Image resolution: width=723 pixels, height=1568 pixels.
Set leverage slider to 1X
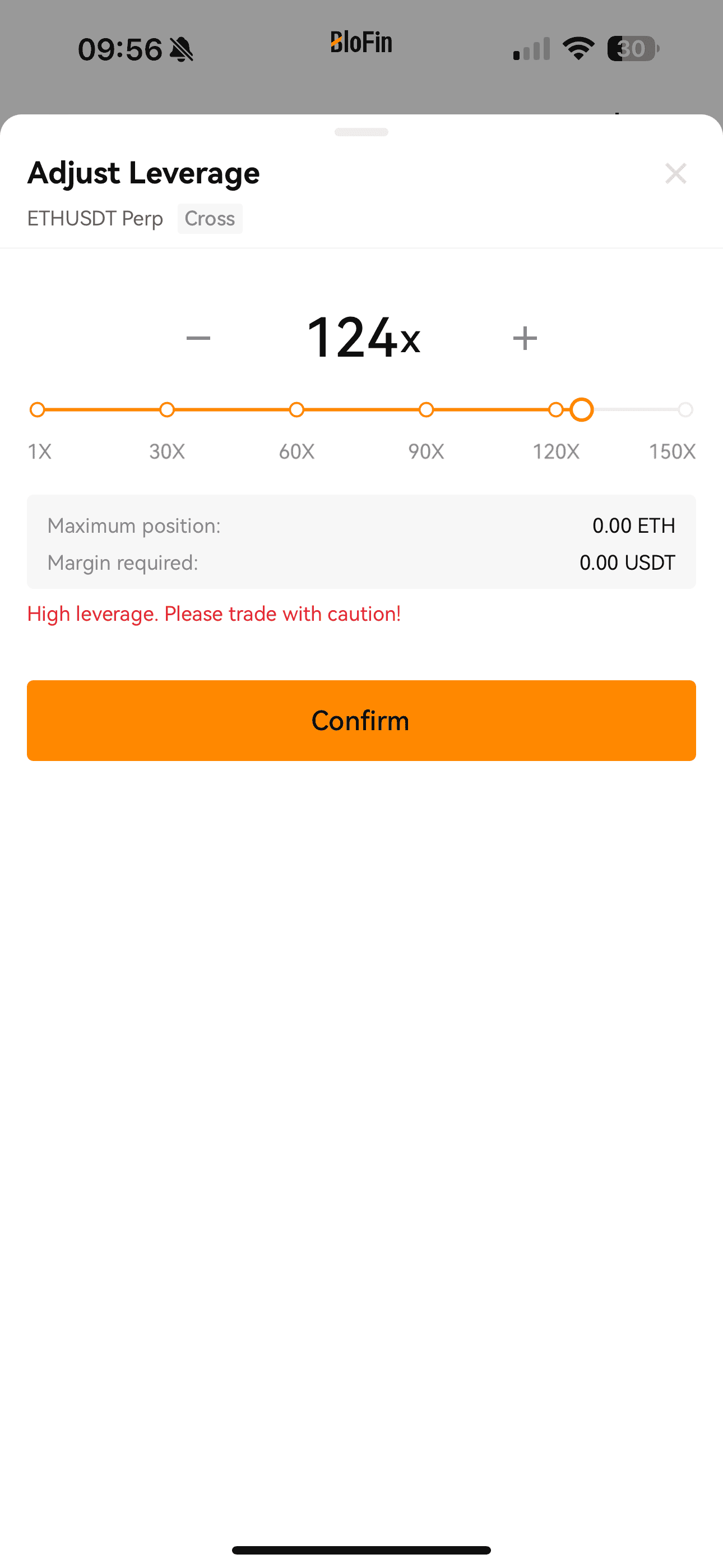(37, 409)
